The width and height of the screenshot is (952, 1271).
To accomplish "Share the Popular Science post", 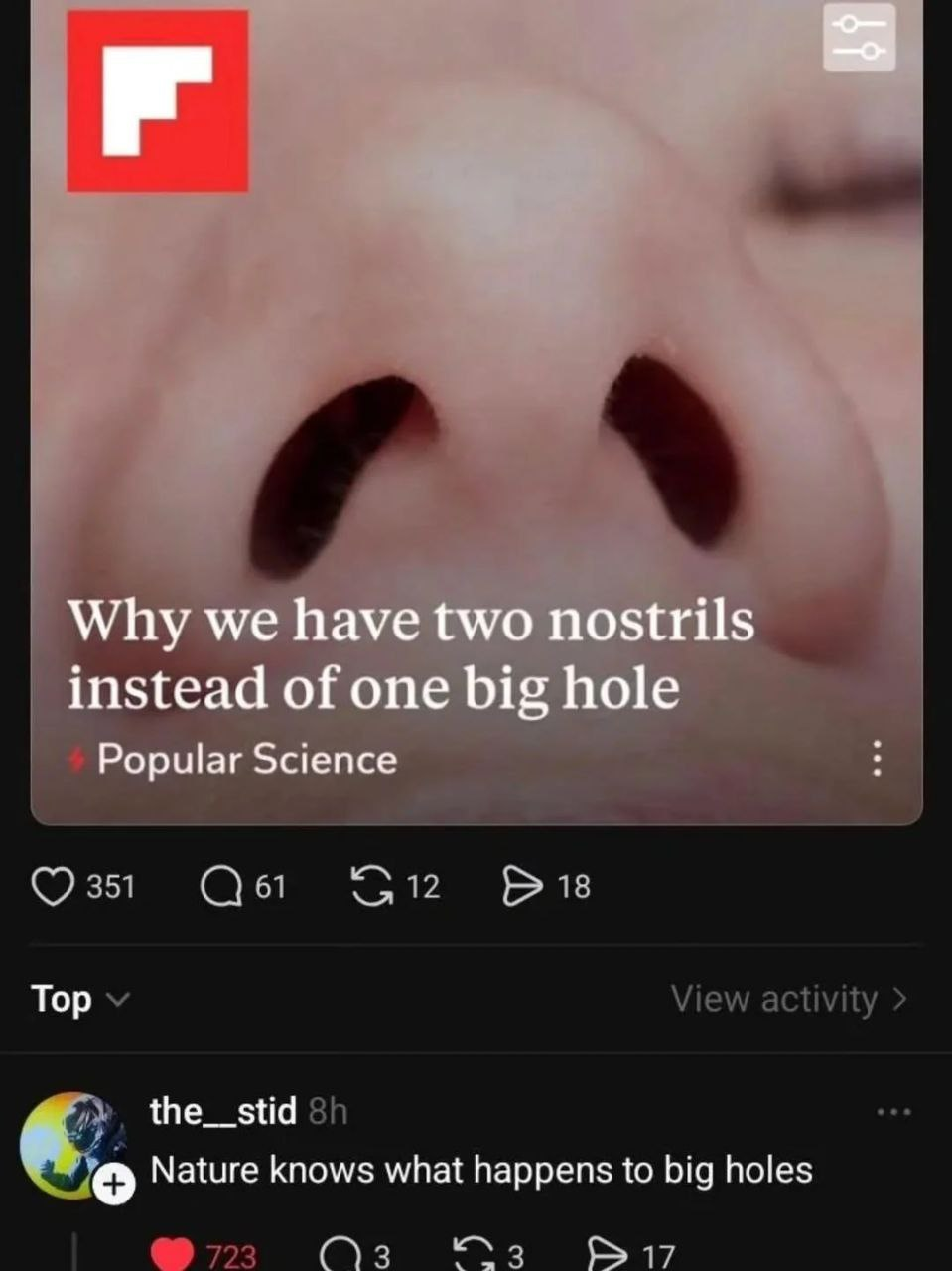I will pos(521,886).
